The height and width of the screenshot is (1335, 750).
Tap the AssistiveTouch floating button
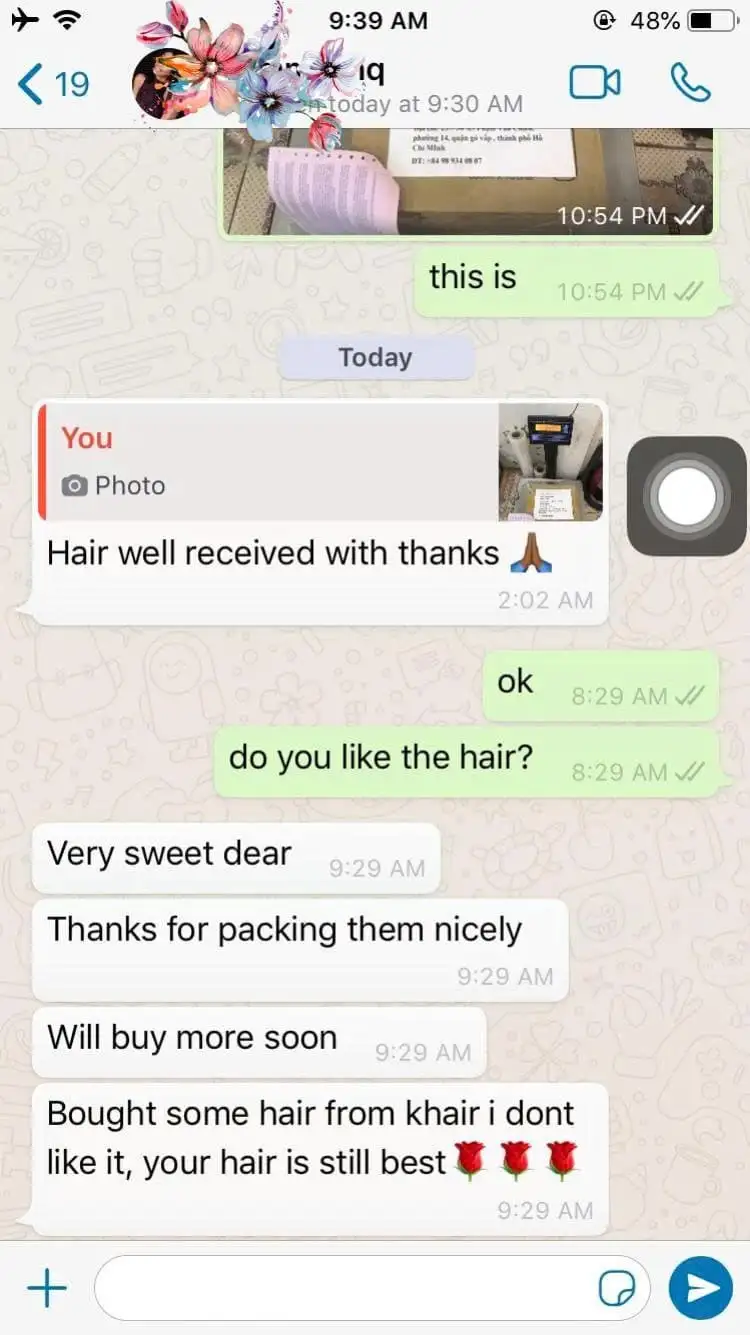click(x=687, y=497)
